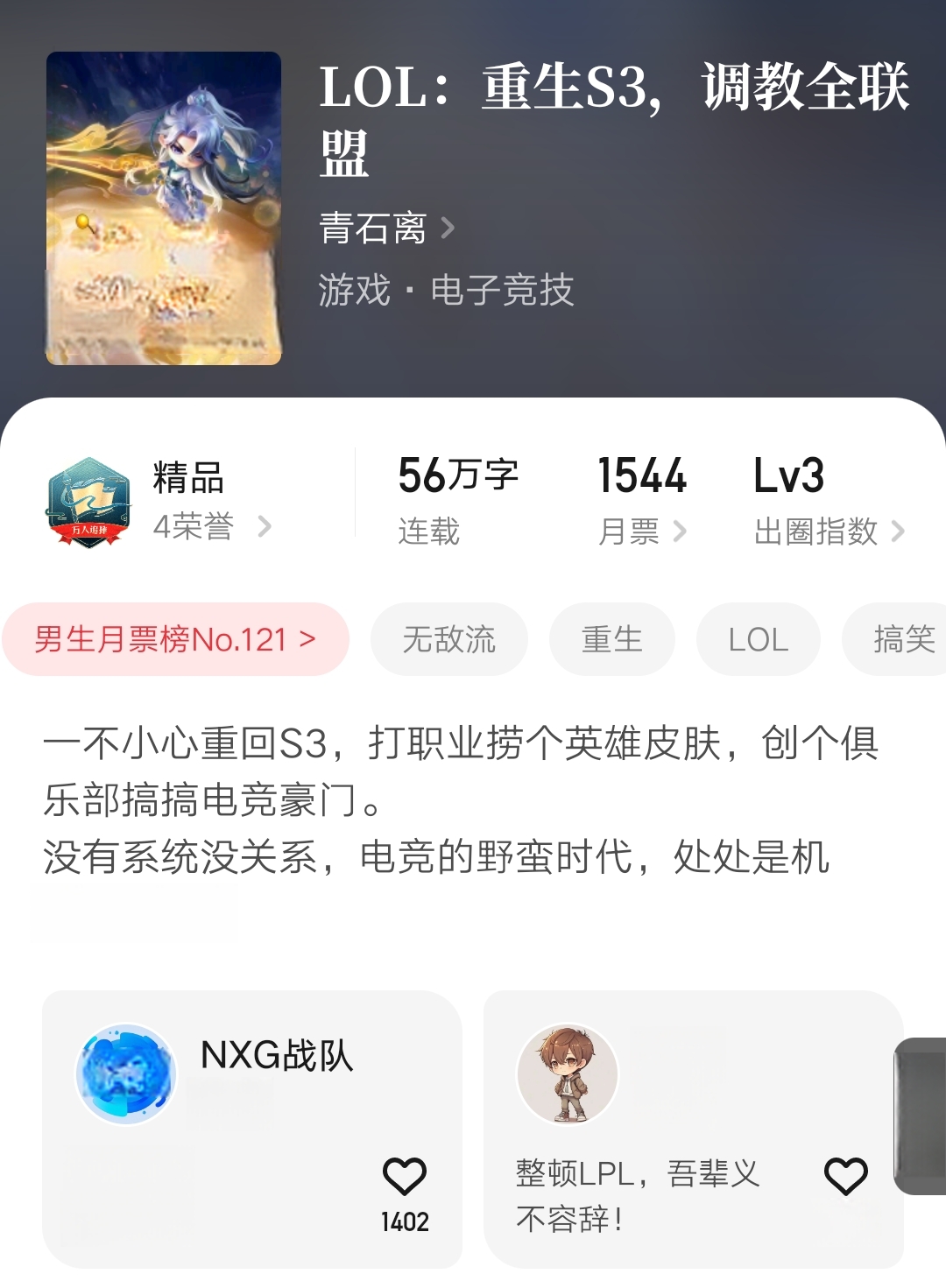Like the 整顿LPL，吾辈义不容辞 card

point(845,1177)
